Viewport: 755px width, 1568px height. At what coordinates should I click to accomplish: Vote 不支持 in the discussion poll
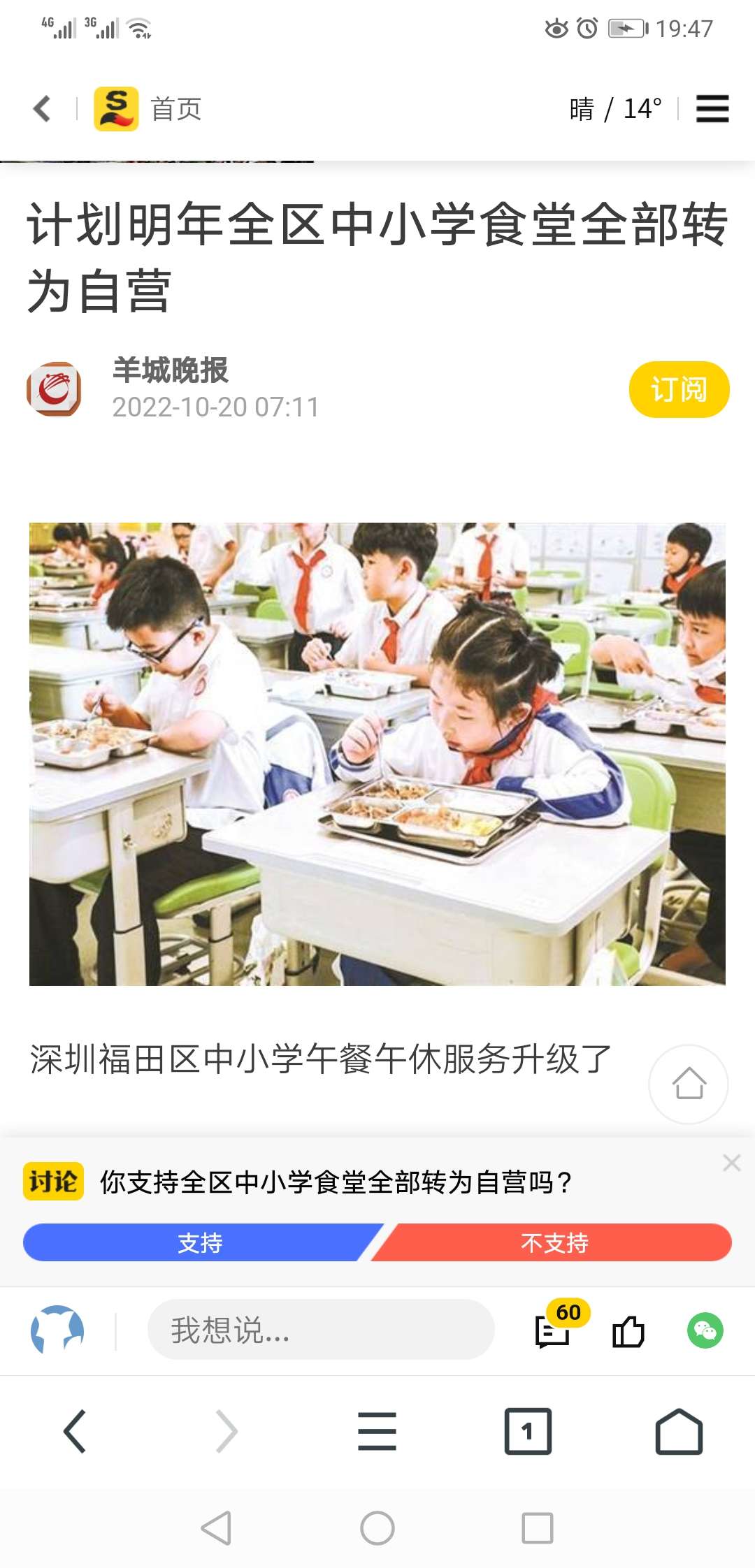[554, 1242]
